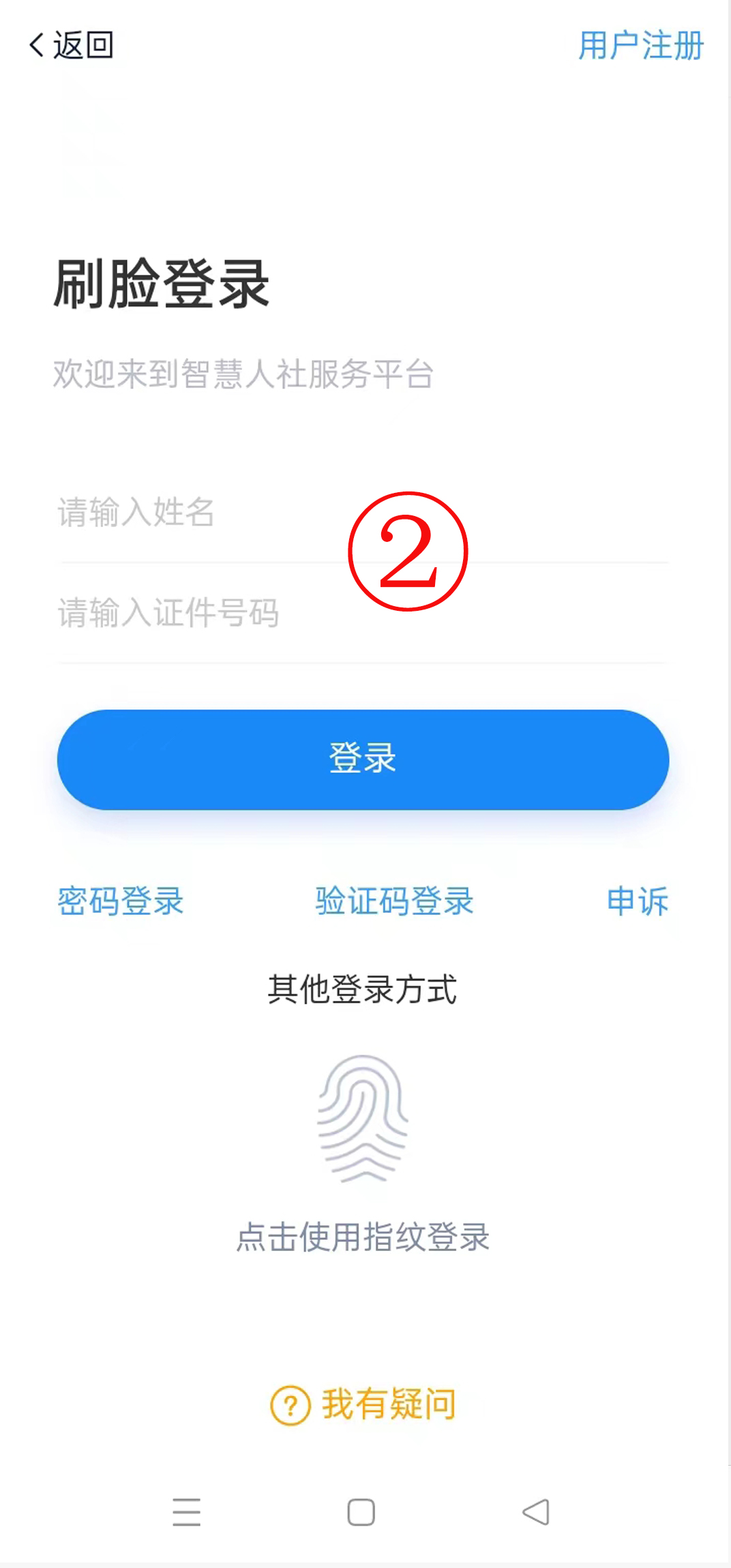Switch to 密码登录 password login
This screenshot has height=1568, width=731.
(121, 901)
